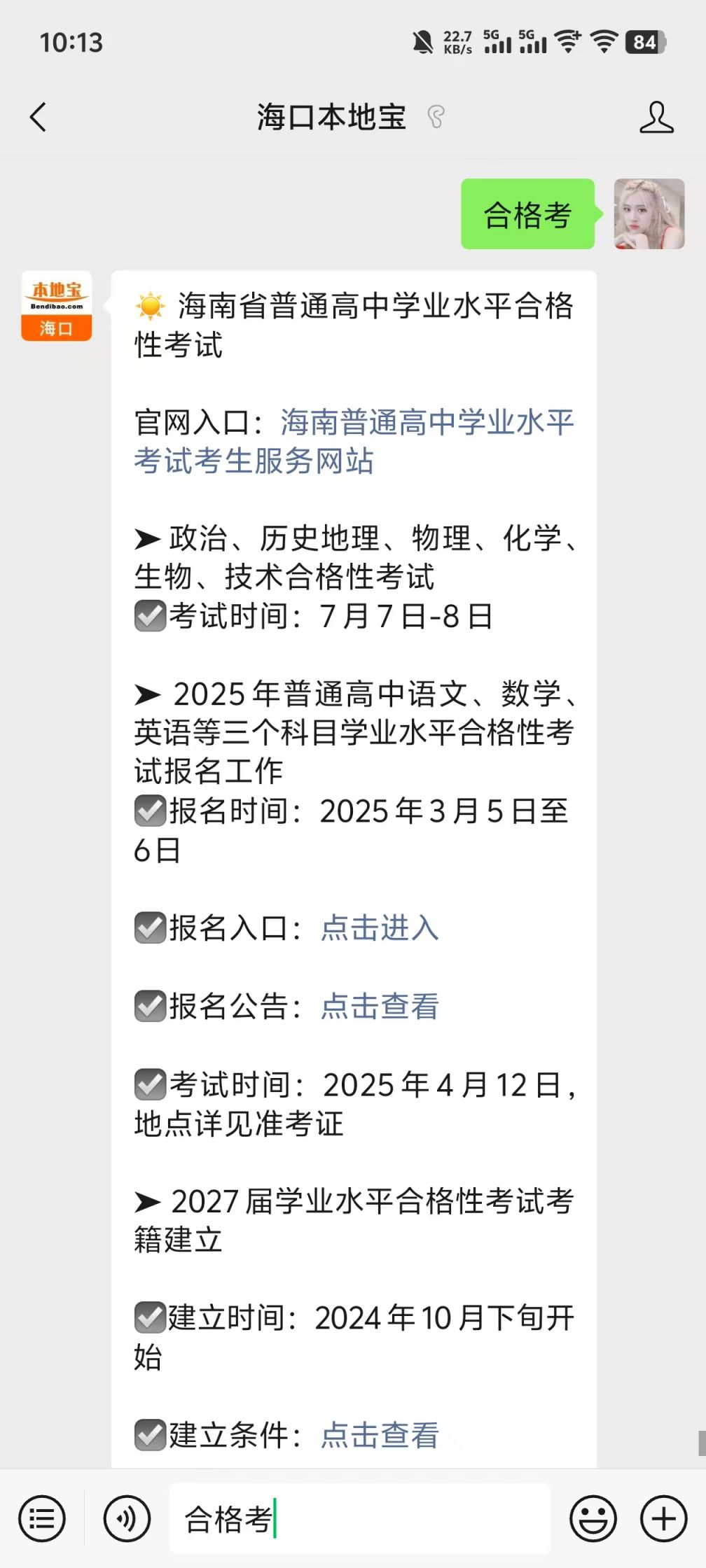Focus the message input field

pyautogui.click(x=360, y=1519)
